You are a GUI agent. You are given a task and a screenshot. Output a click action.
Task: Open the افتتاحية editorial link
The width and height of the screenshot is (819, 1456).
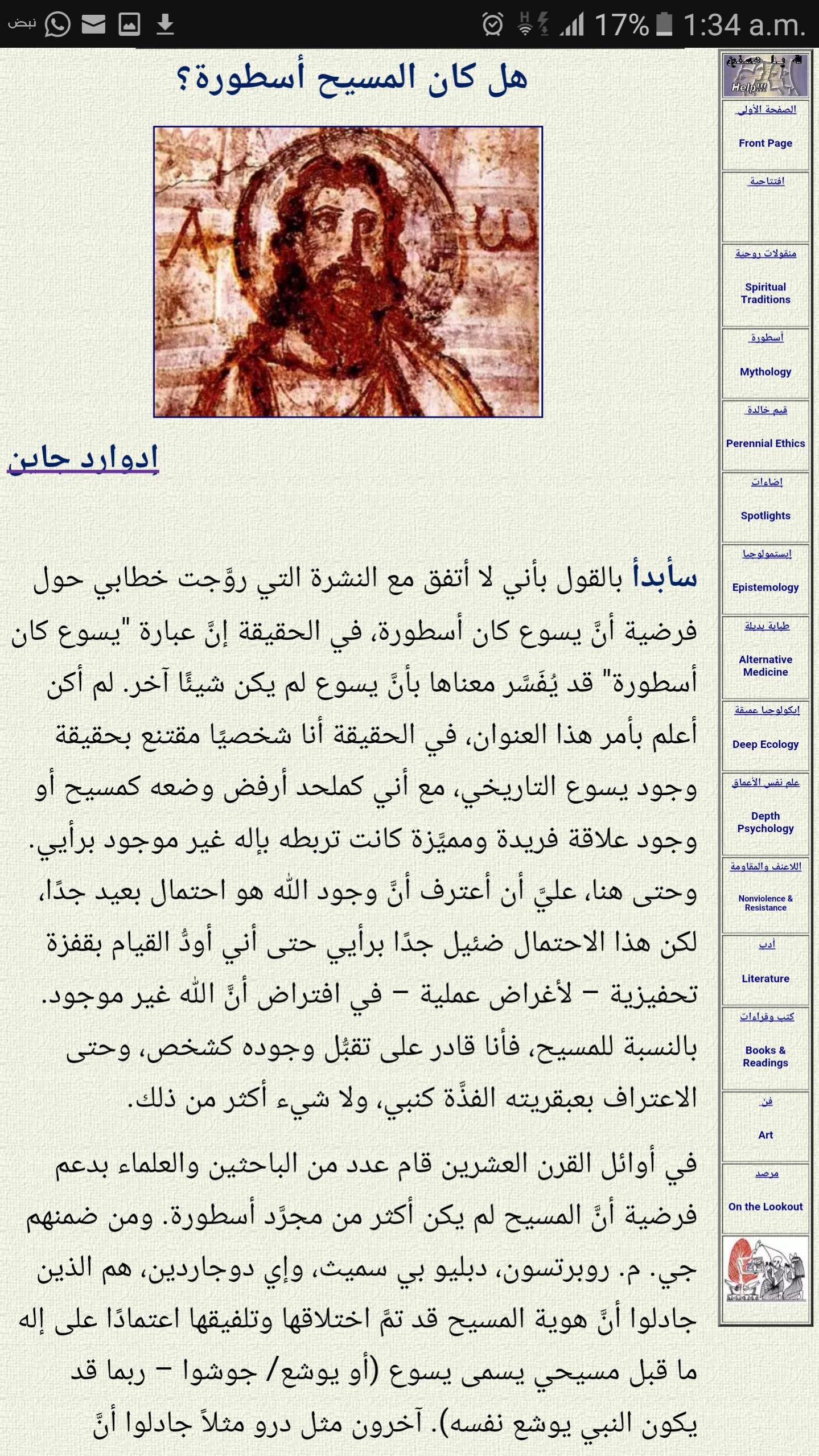pos(767,182)
